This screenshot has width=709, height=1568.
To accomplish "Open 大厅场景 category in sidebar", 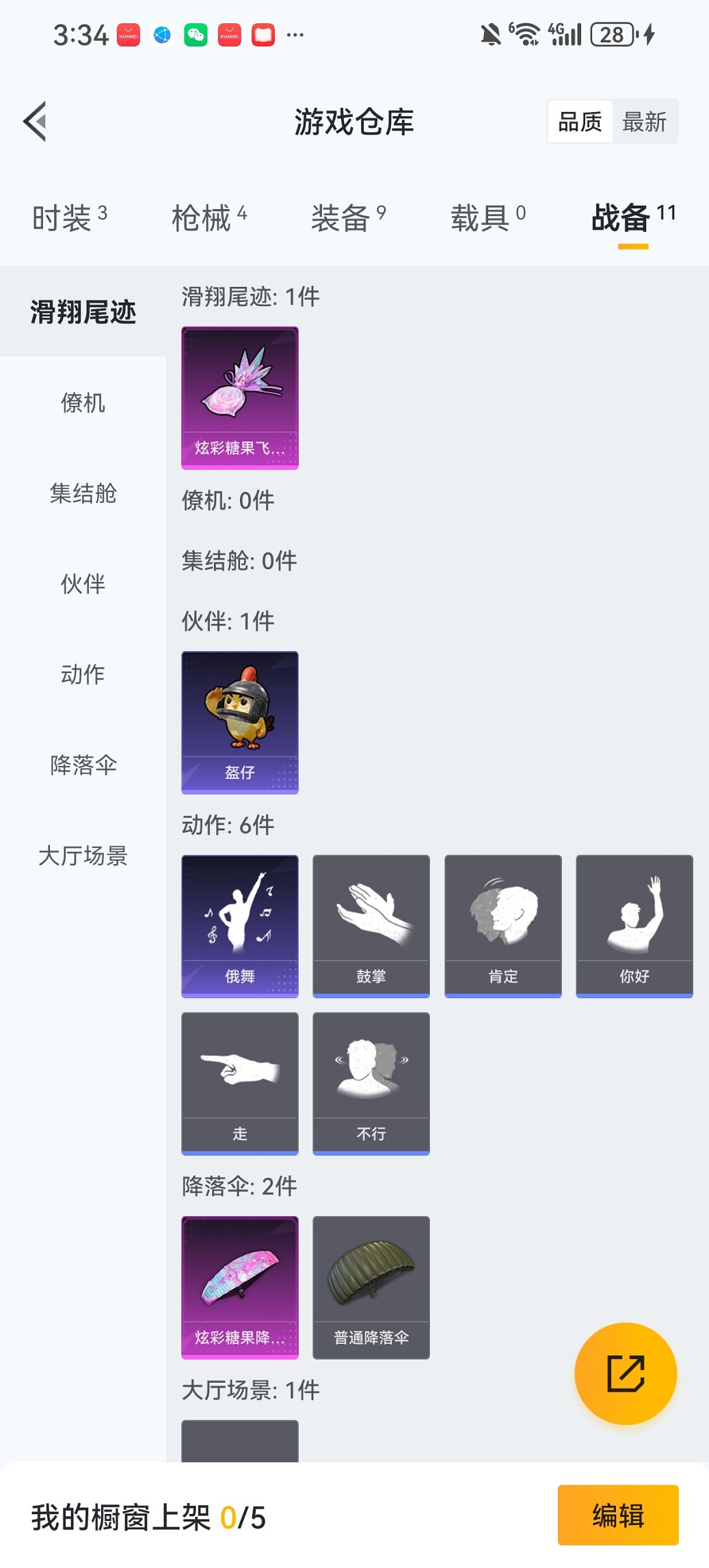I will point(83,855).
